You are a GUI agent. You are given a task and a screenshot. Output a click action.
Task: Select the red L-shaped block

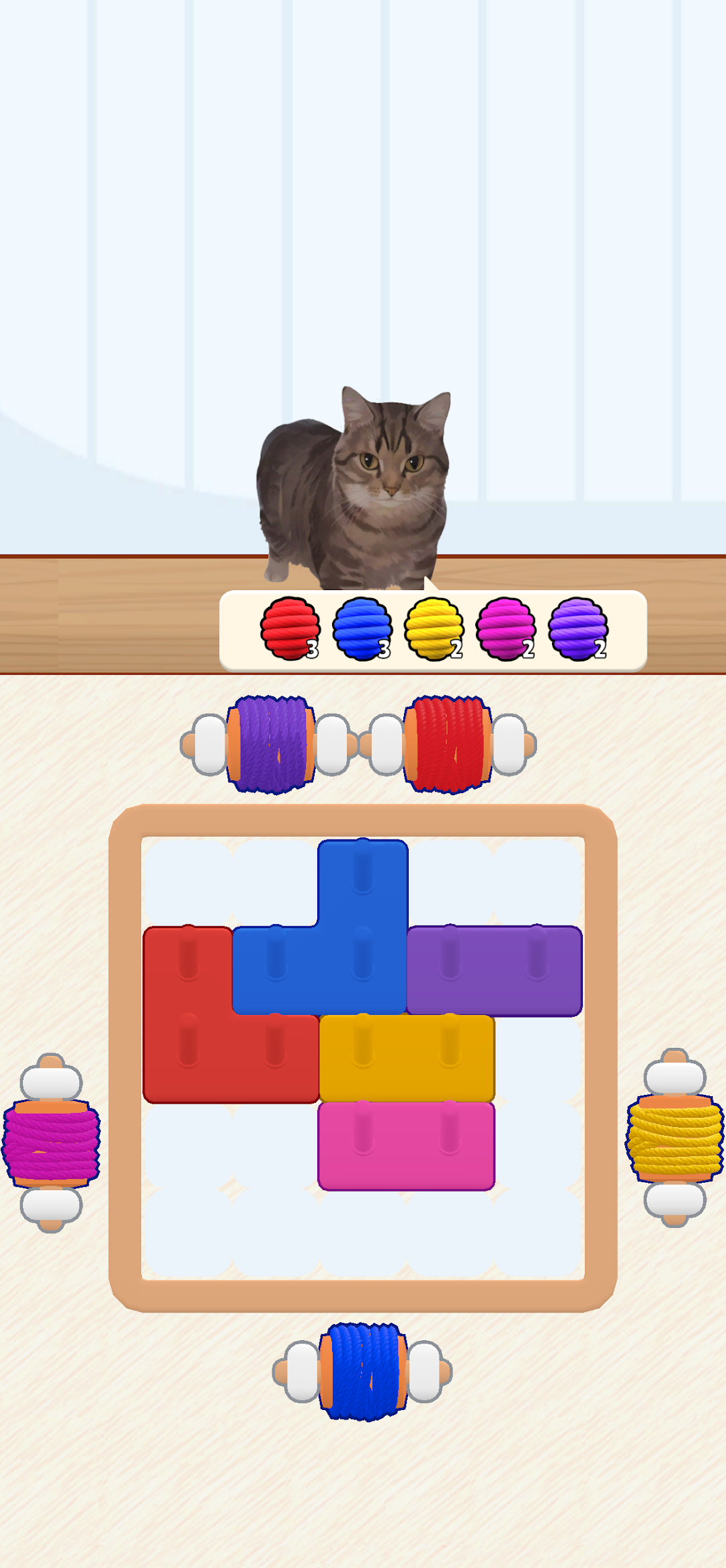coord(202,1035)
